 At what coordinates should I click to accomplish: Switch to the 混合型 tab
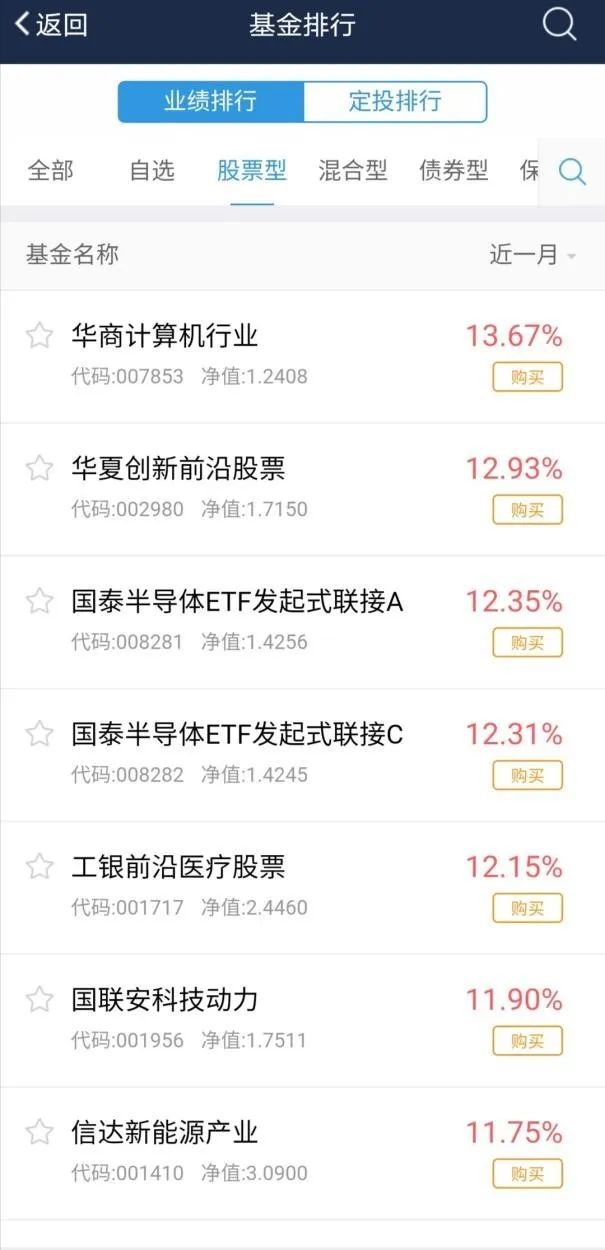pos(353,171)
